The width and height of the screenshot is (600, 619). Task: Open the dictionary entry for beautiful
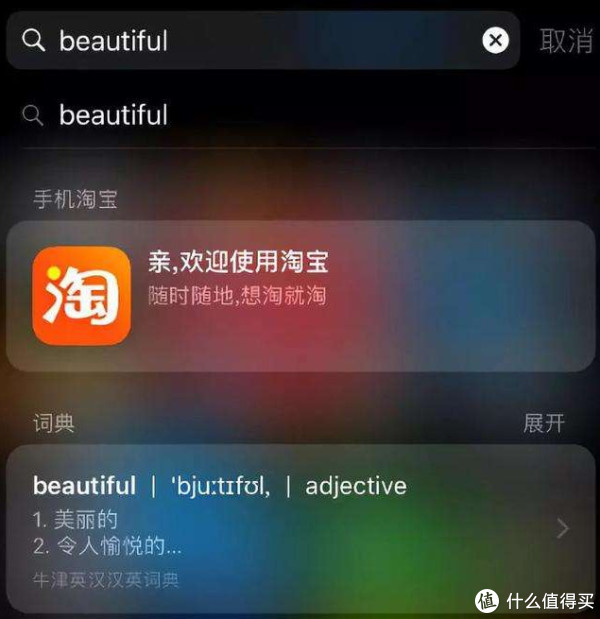tap(300, 527)
